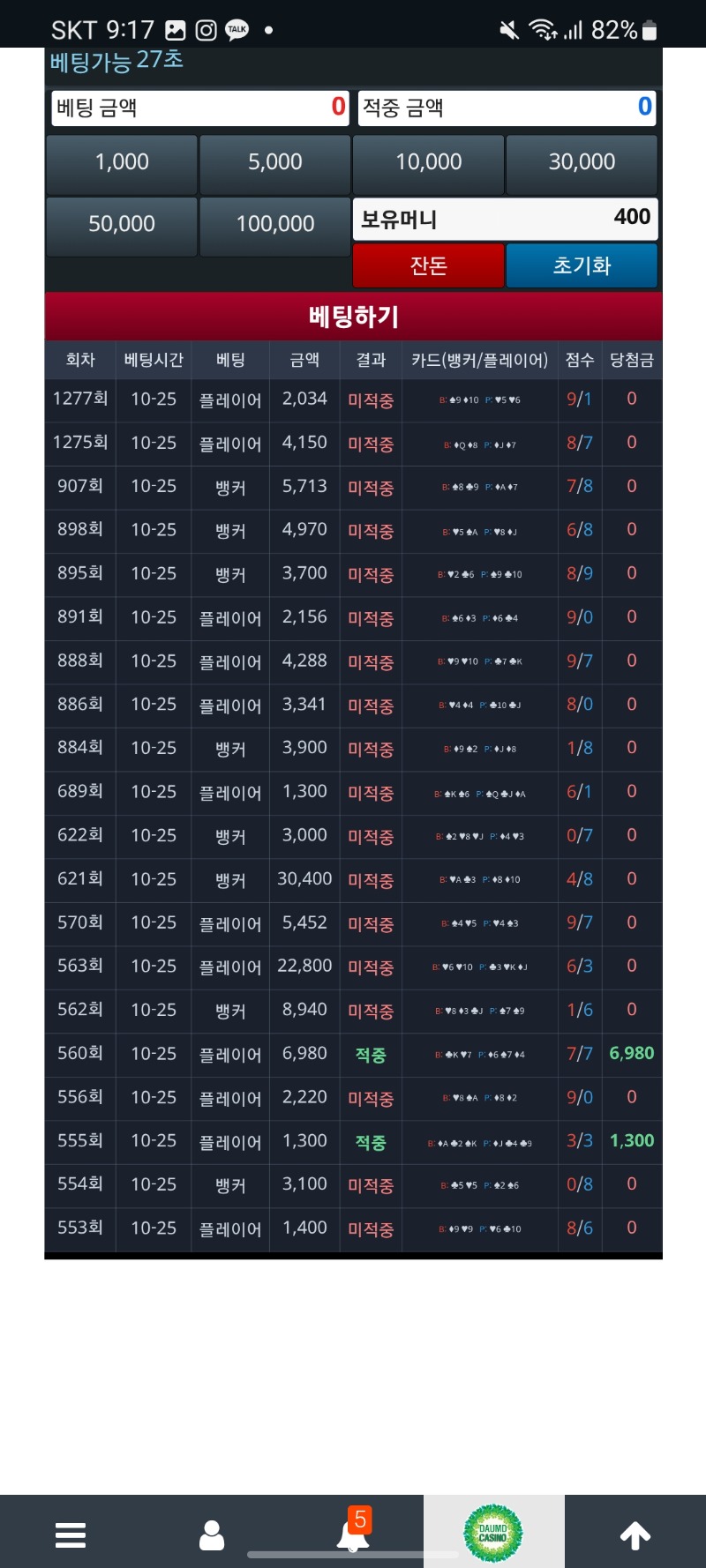The height and width of the screenshot is (1568, 706).
Task: Jump to top with the up arrow
Action: tap(635, 1535)
